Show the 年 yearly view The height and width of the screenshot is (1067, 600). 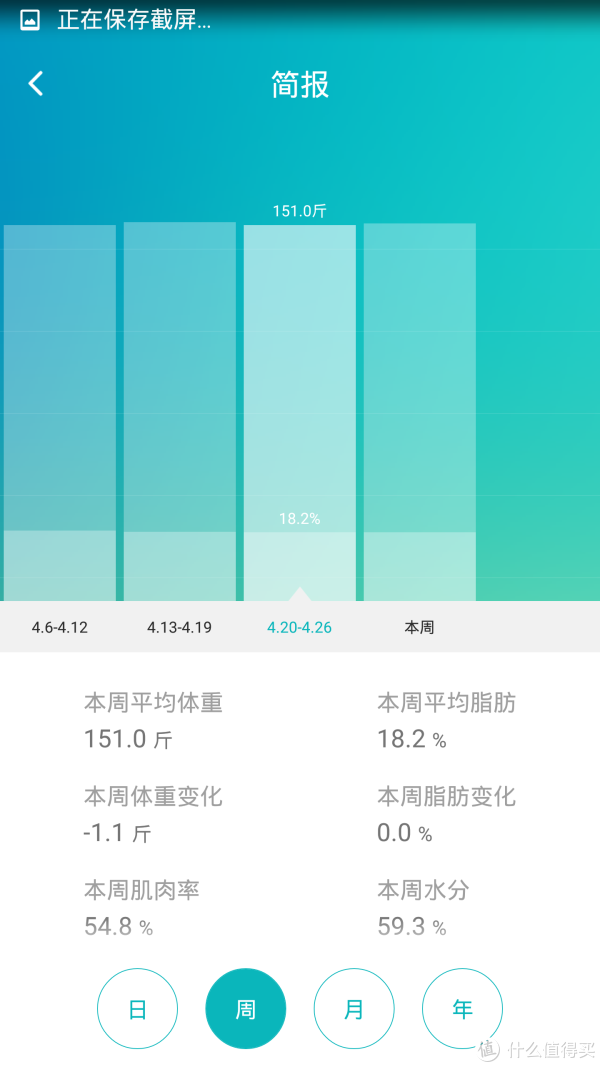click(463, 1008)
